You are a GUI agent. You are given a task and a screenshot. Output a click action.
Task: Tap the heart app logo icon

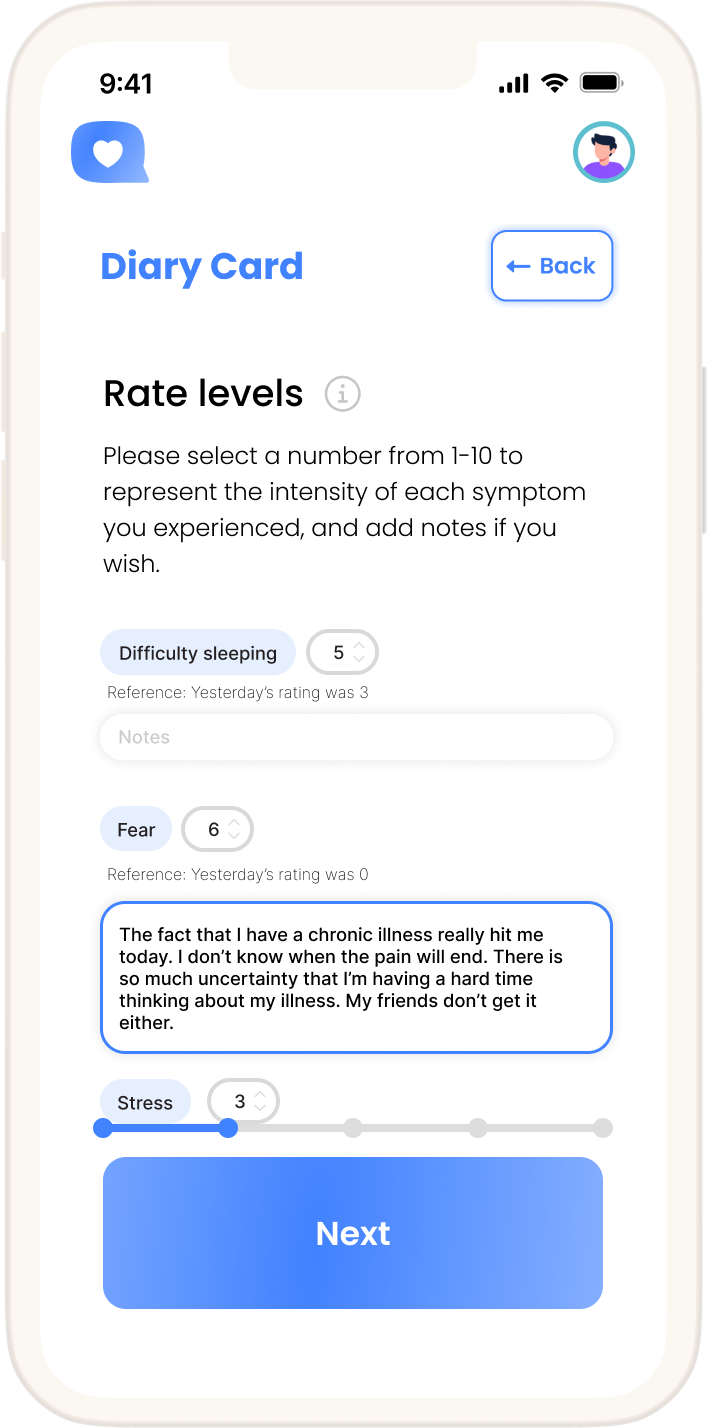pos(110,153)
